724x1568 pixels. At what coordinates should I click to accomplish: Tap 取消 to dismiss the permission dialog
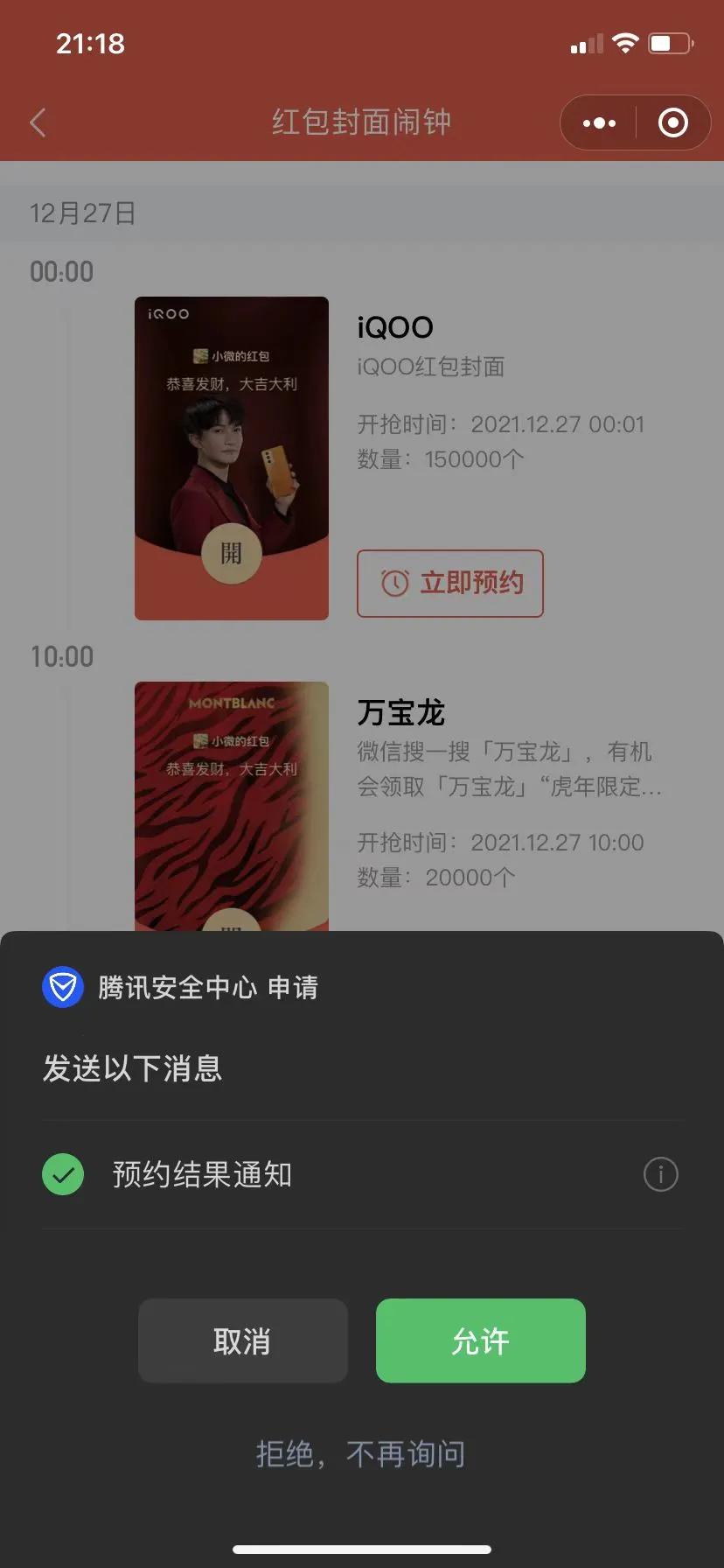242,1340
